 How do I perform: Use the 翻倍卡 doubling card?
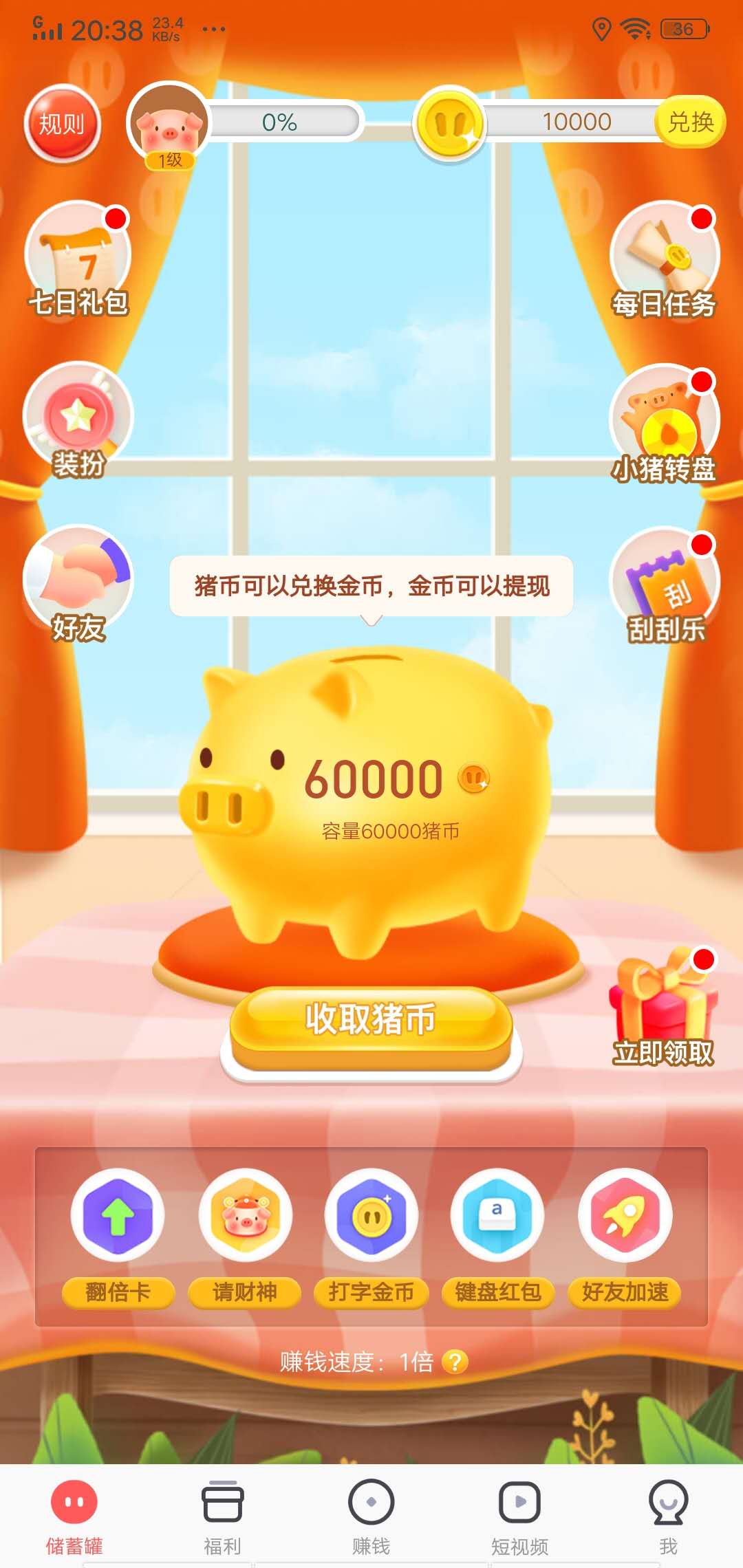coord(117,1217)
